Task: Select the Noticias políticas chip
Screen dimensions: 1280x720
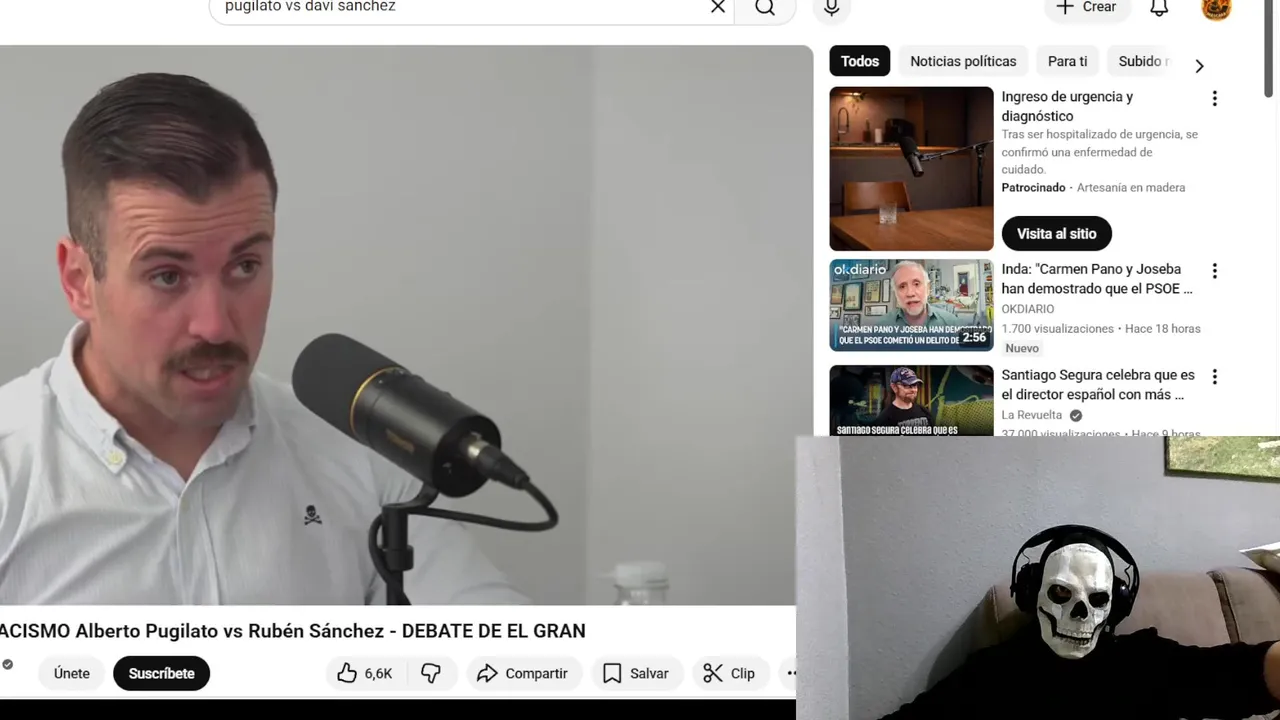Action: click(962, 61)
